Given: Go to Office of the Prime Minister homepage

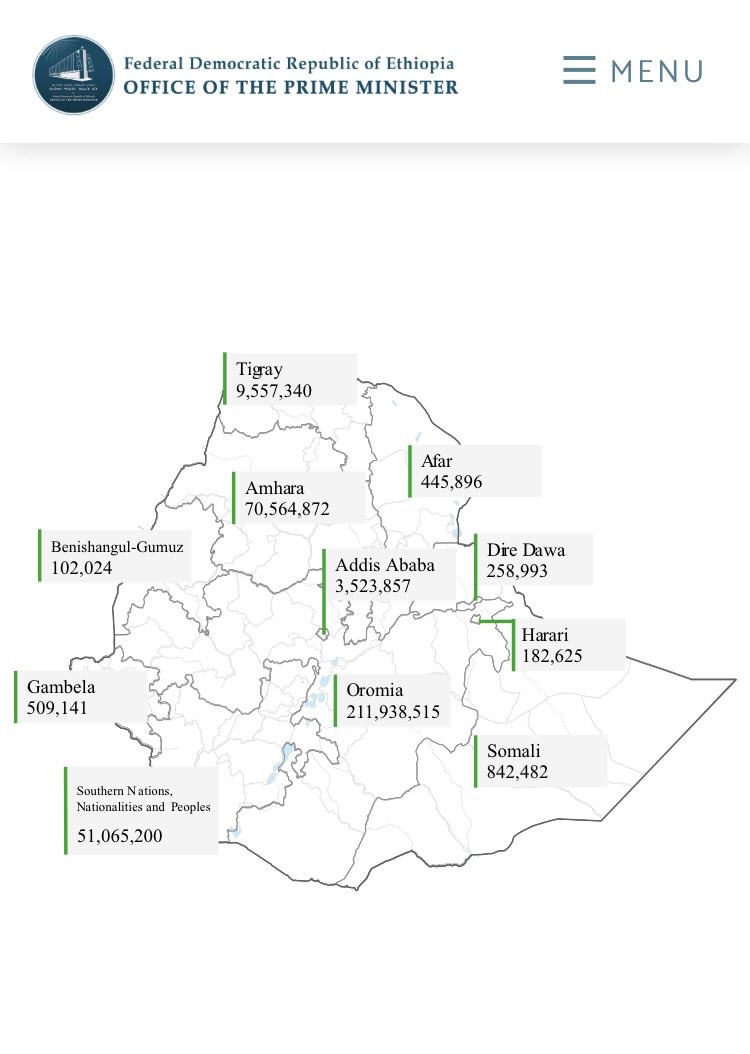Looking at the screenshot, I should pyautogui.click(x=245, y=75).
